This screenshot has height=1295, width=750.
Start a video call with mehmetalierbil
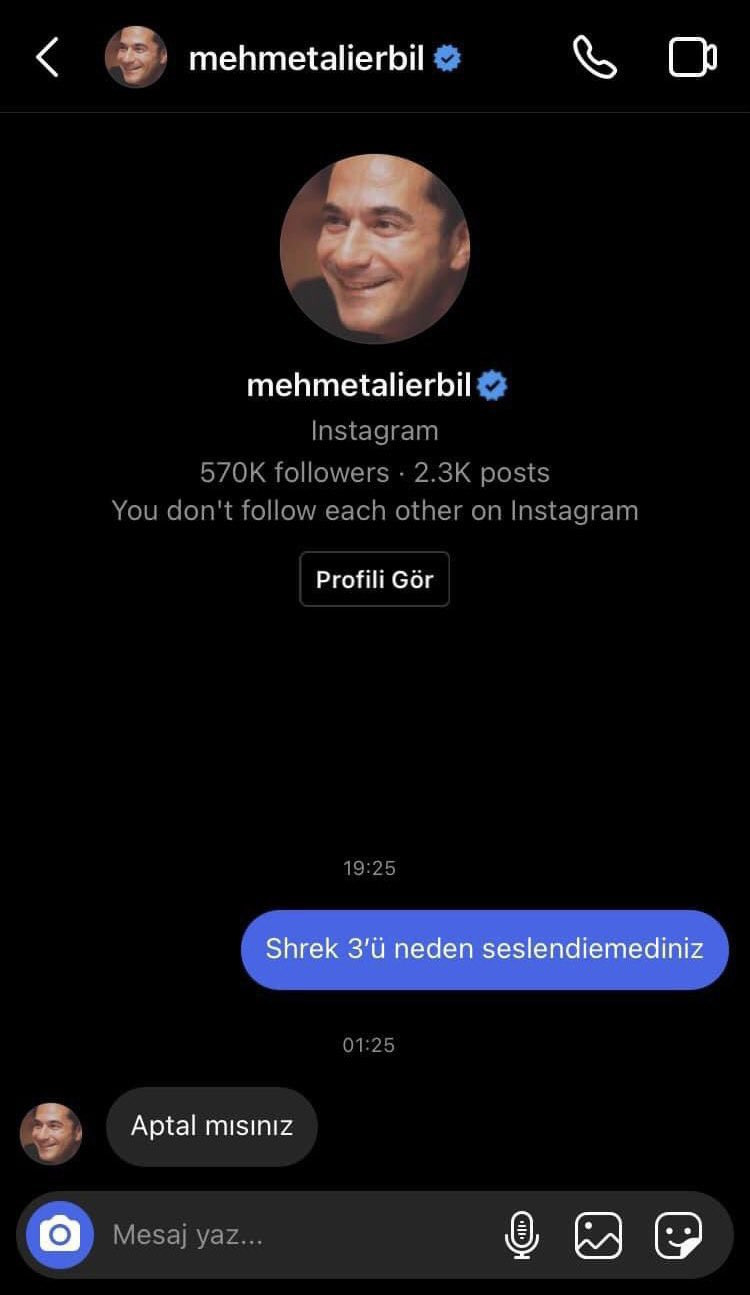tap(692, 58)
